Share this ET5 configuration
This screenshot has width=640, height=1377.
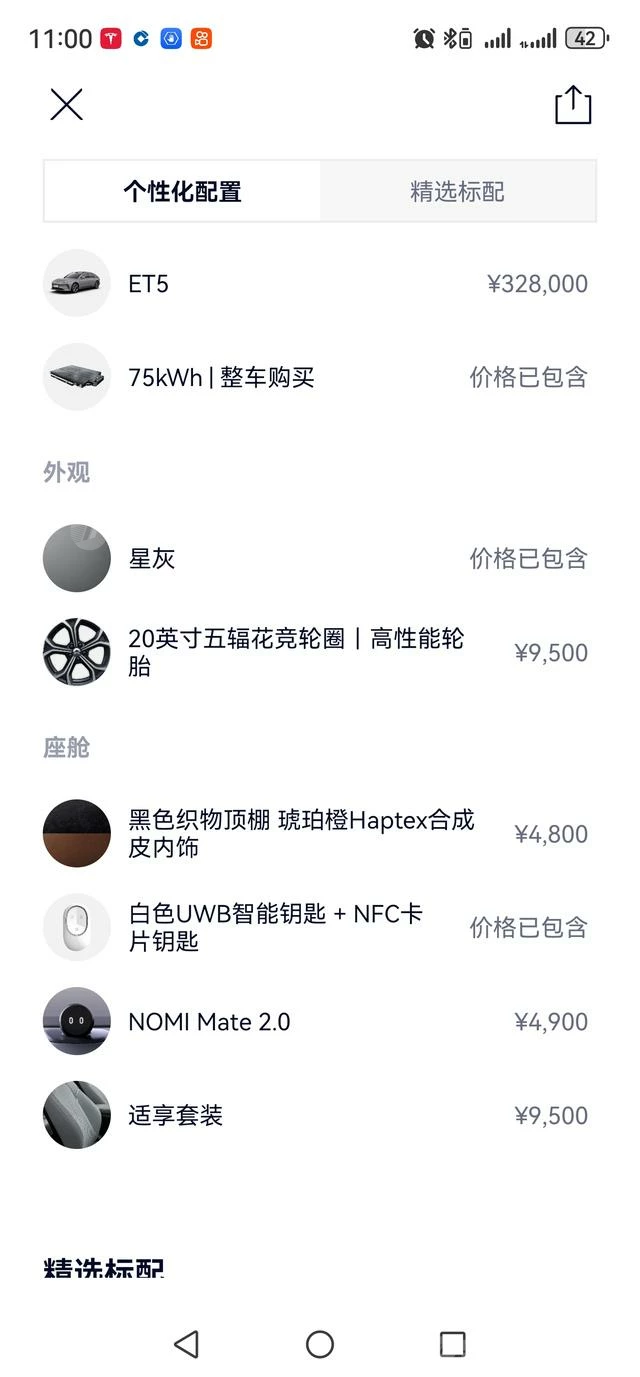tap(573, 105)
